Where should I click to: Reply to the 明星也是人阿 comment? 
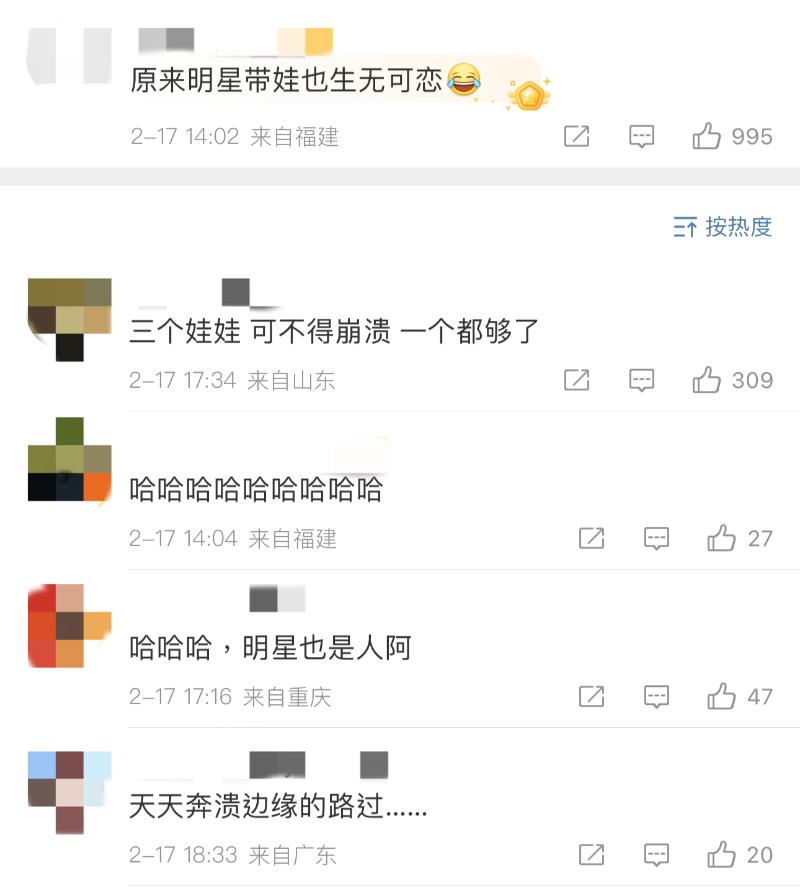[x=656, y=697]
